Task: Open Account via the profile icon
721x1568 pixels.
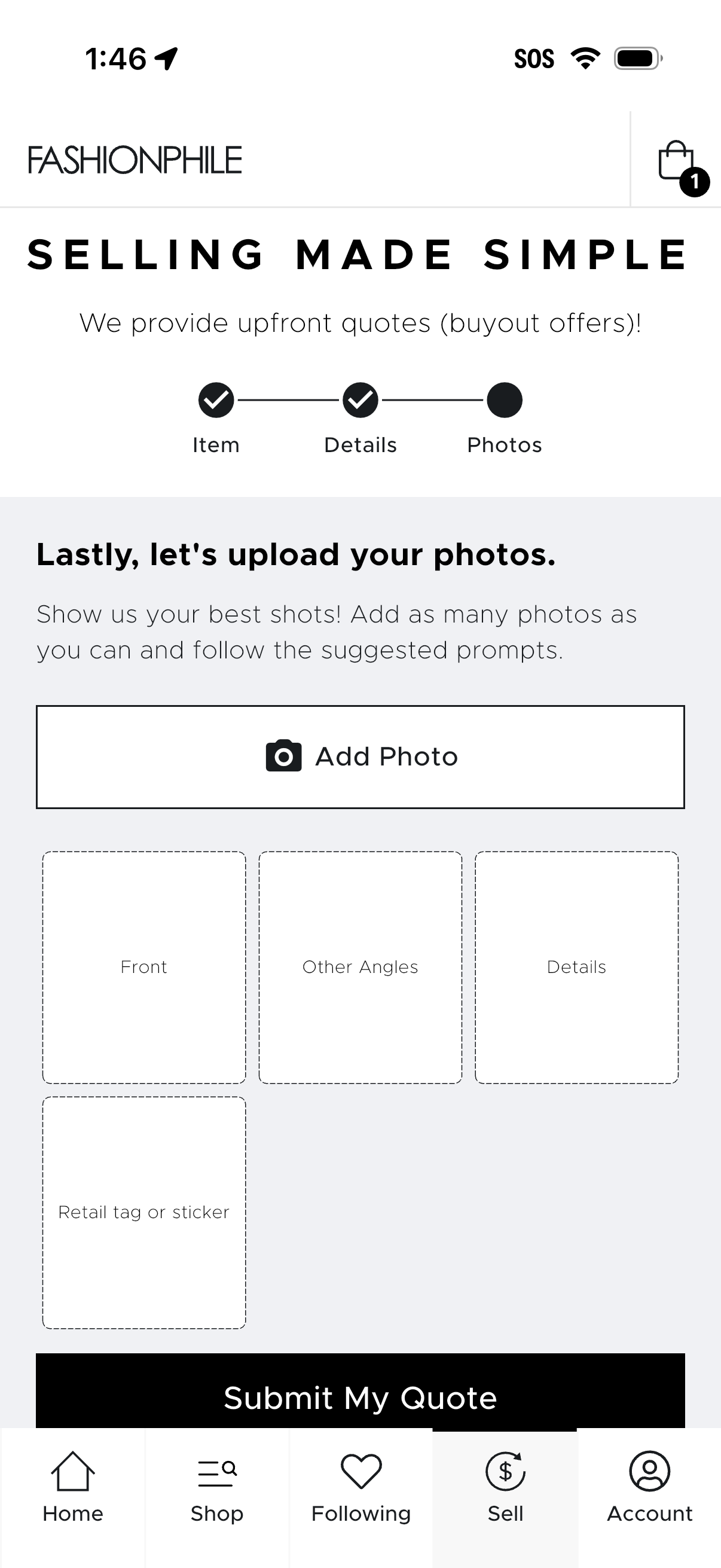Action: pos(649,1473)
